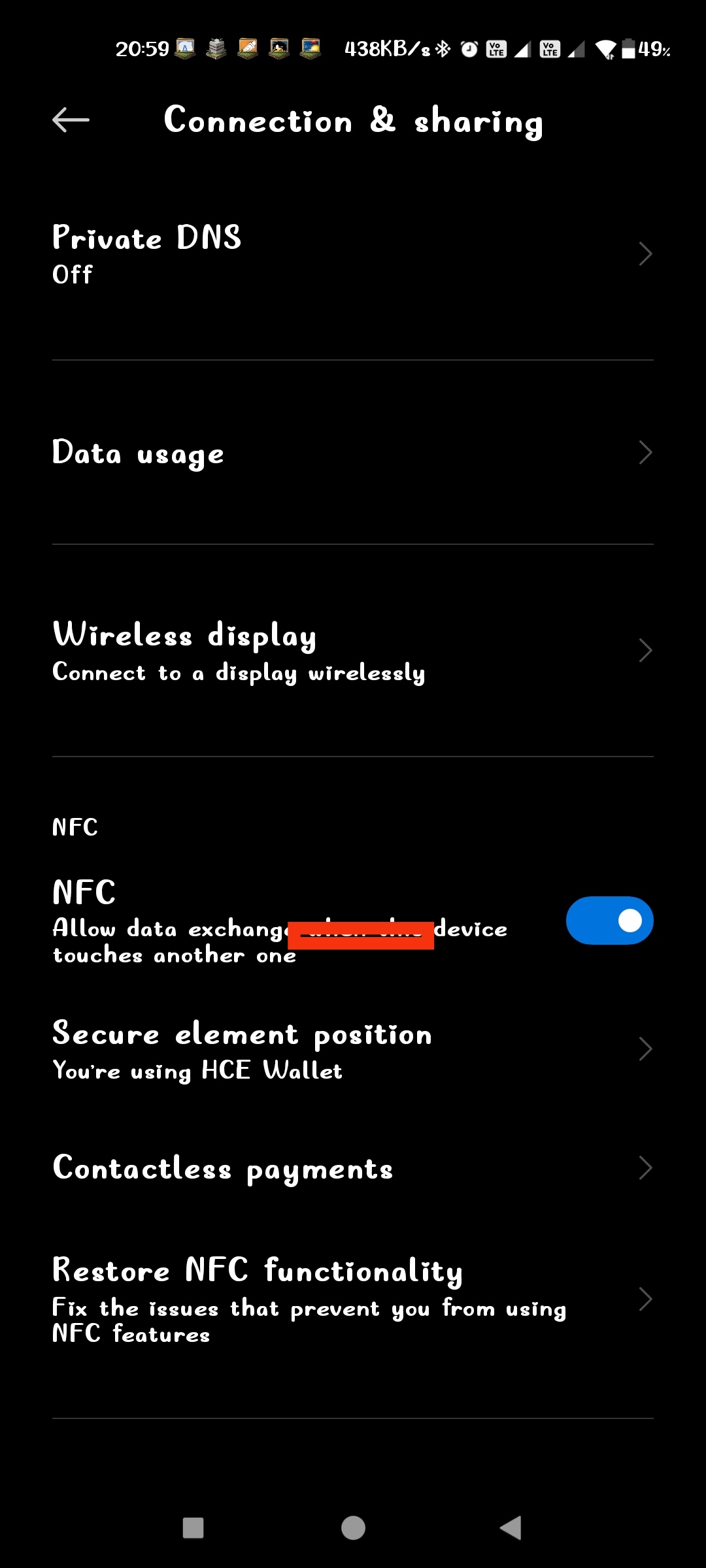Open Wireless display settings

353,651
